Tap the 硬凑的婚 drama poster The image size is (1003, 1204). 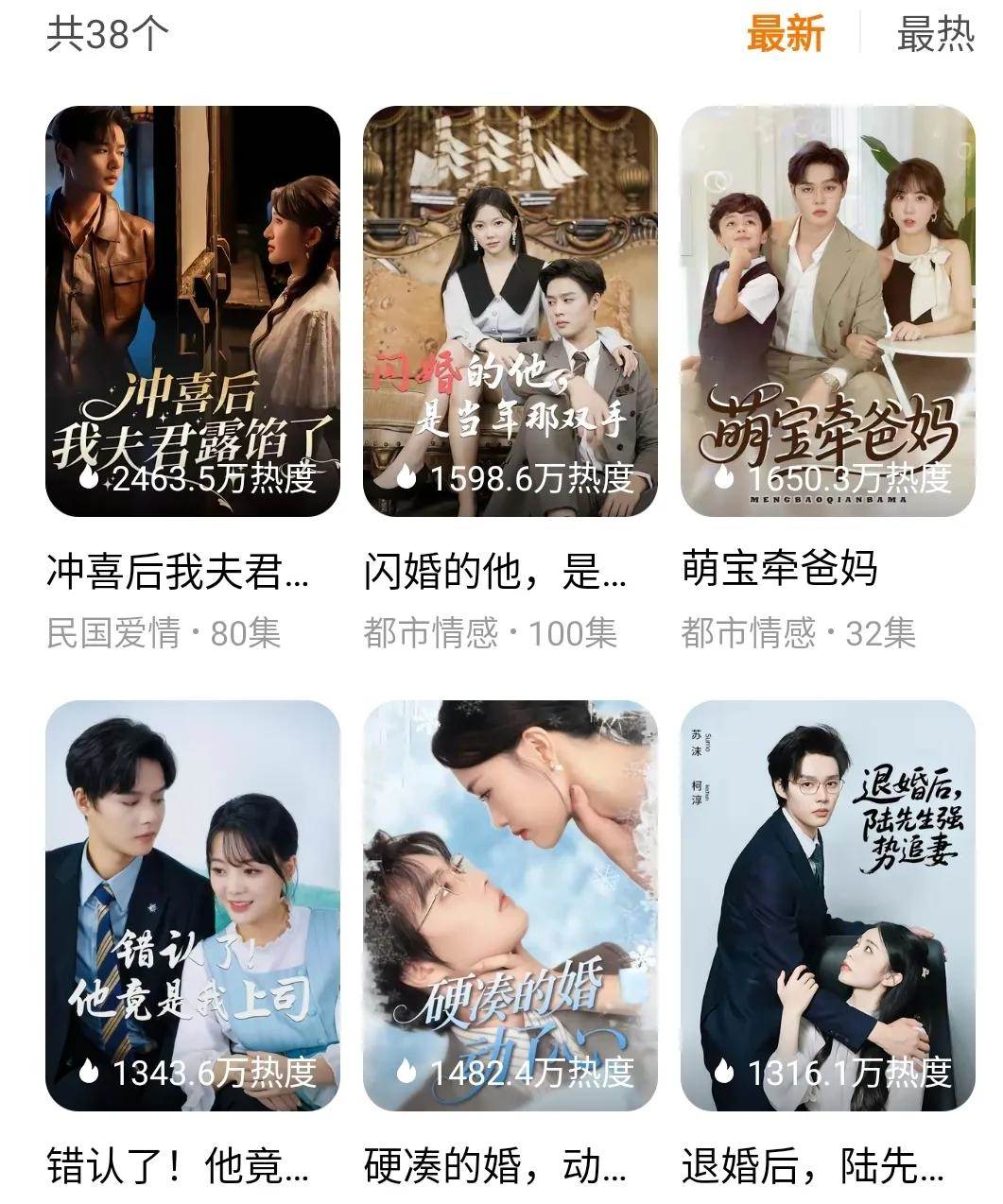(510, 905)
